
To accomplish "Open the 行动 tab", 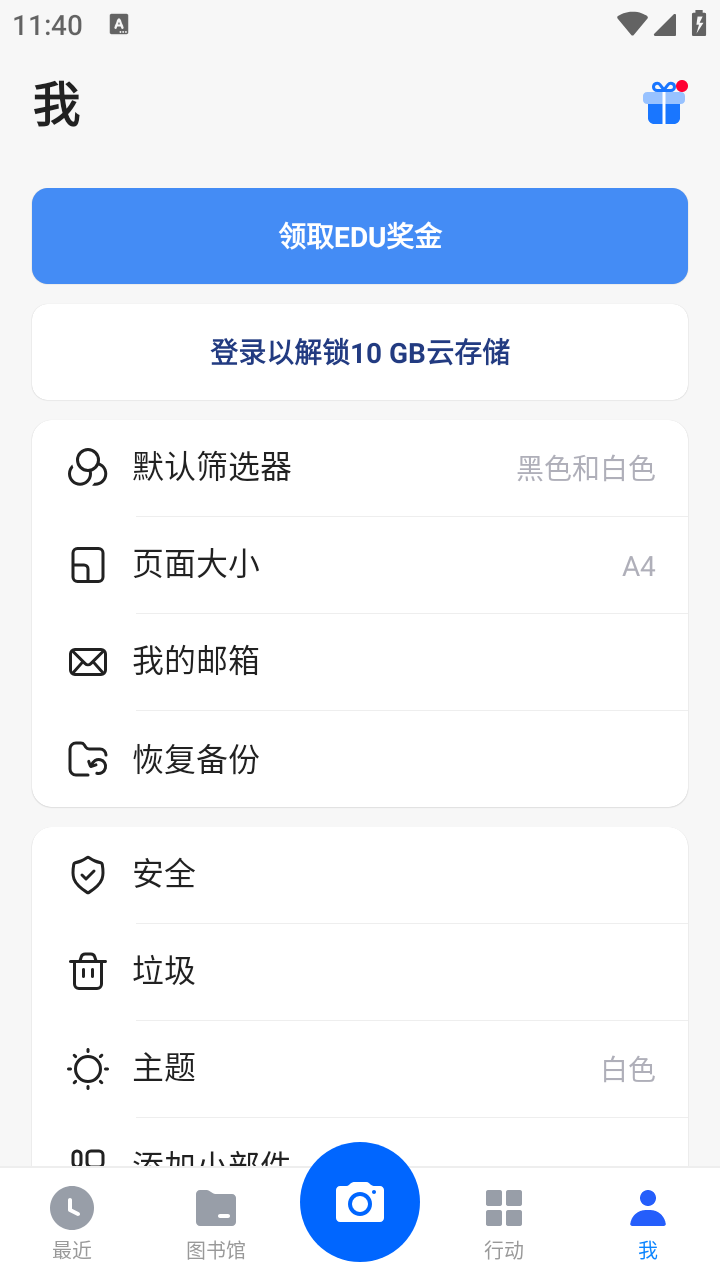I will (504, 1220).
